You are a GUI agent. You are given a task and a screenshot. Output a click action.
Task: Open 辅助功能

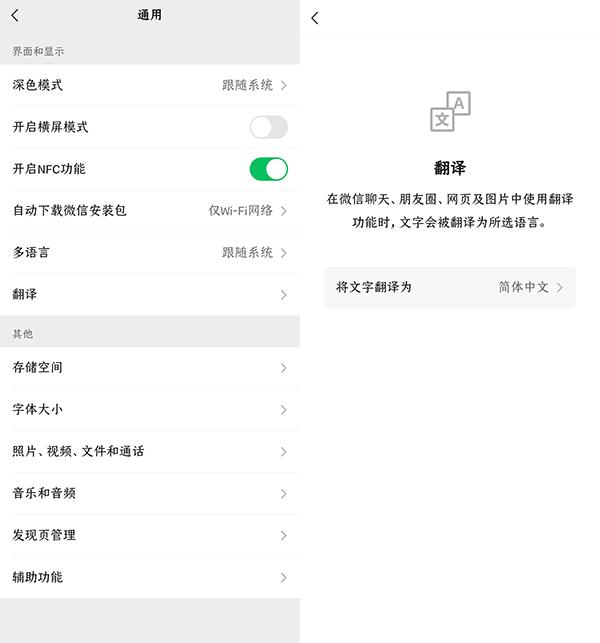(150, 577)
